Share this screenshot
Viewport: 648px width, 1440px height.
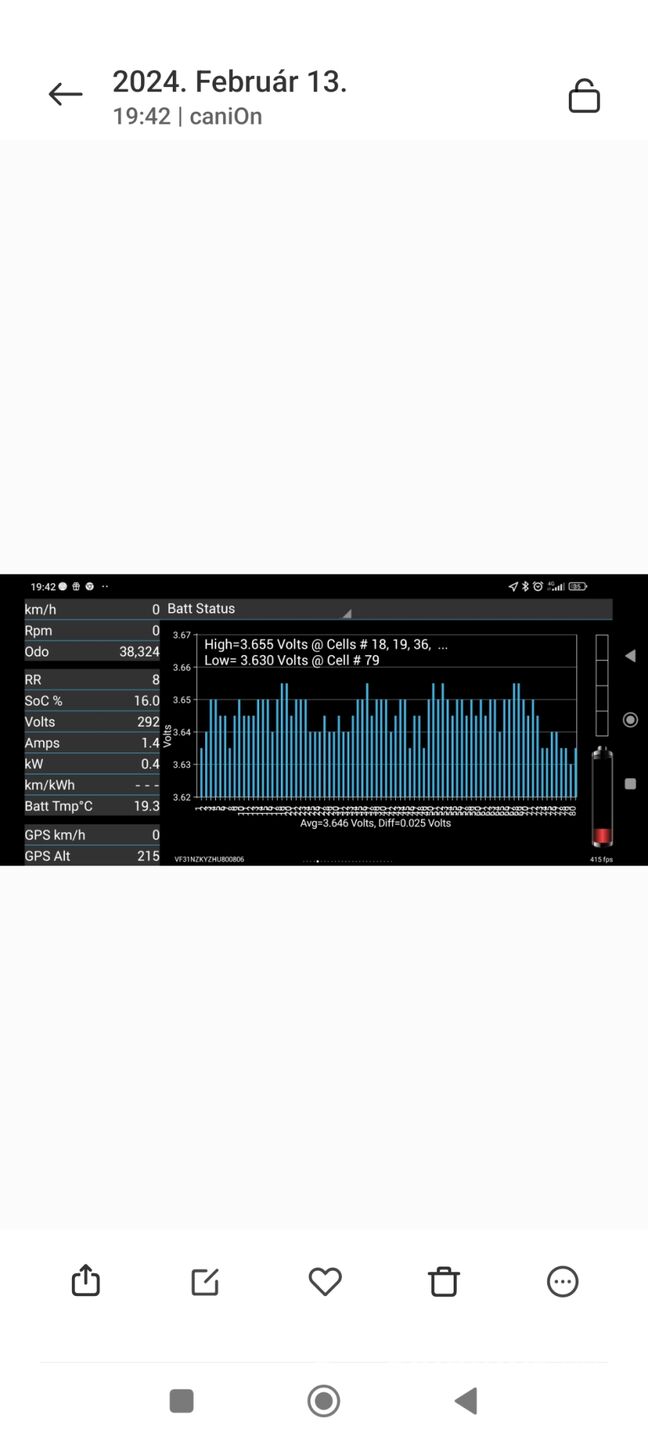click(x=86, y=1281)
